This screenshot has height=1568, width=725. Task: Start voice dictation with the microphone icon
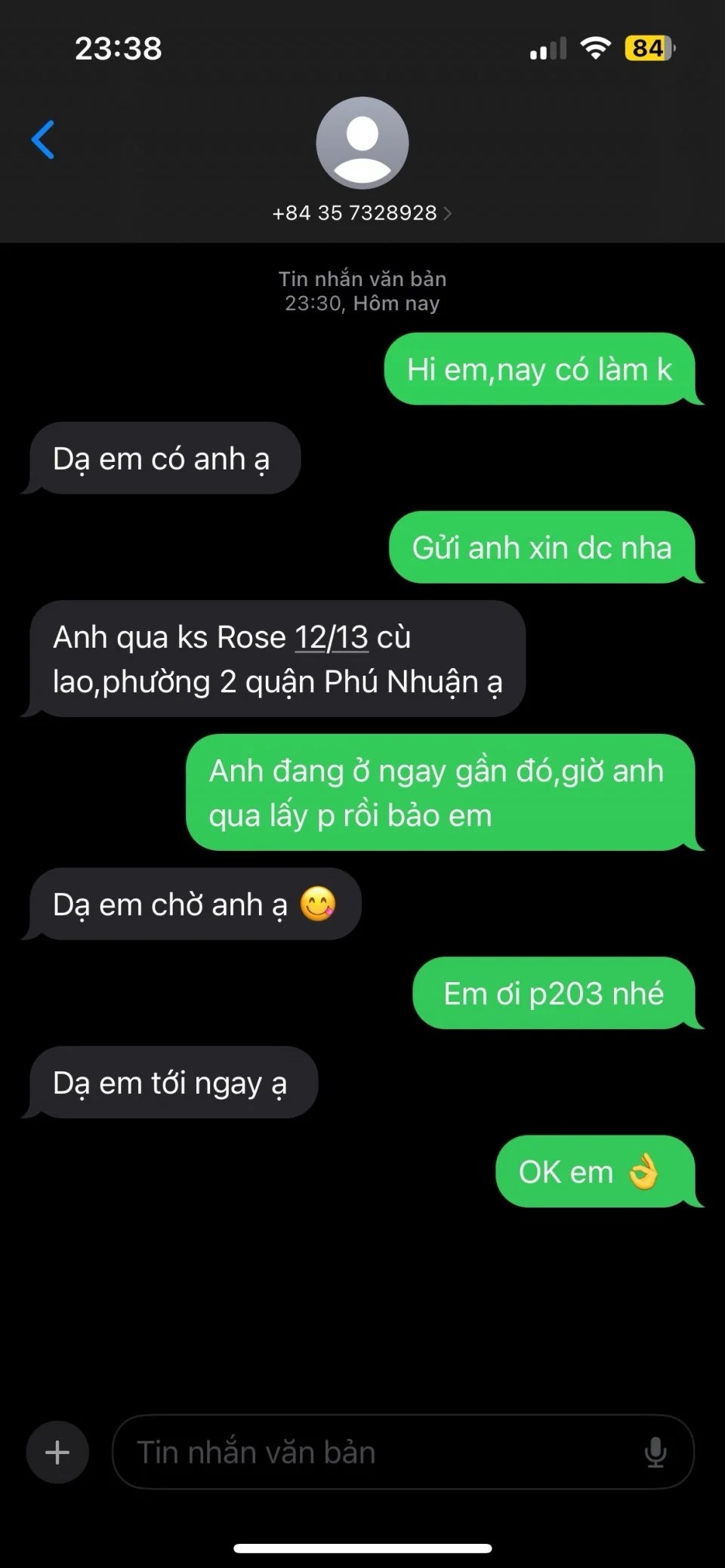[x=655, y=1452]
